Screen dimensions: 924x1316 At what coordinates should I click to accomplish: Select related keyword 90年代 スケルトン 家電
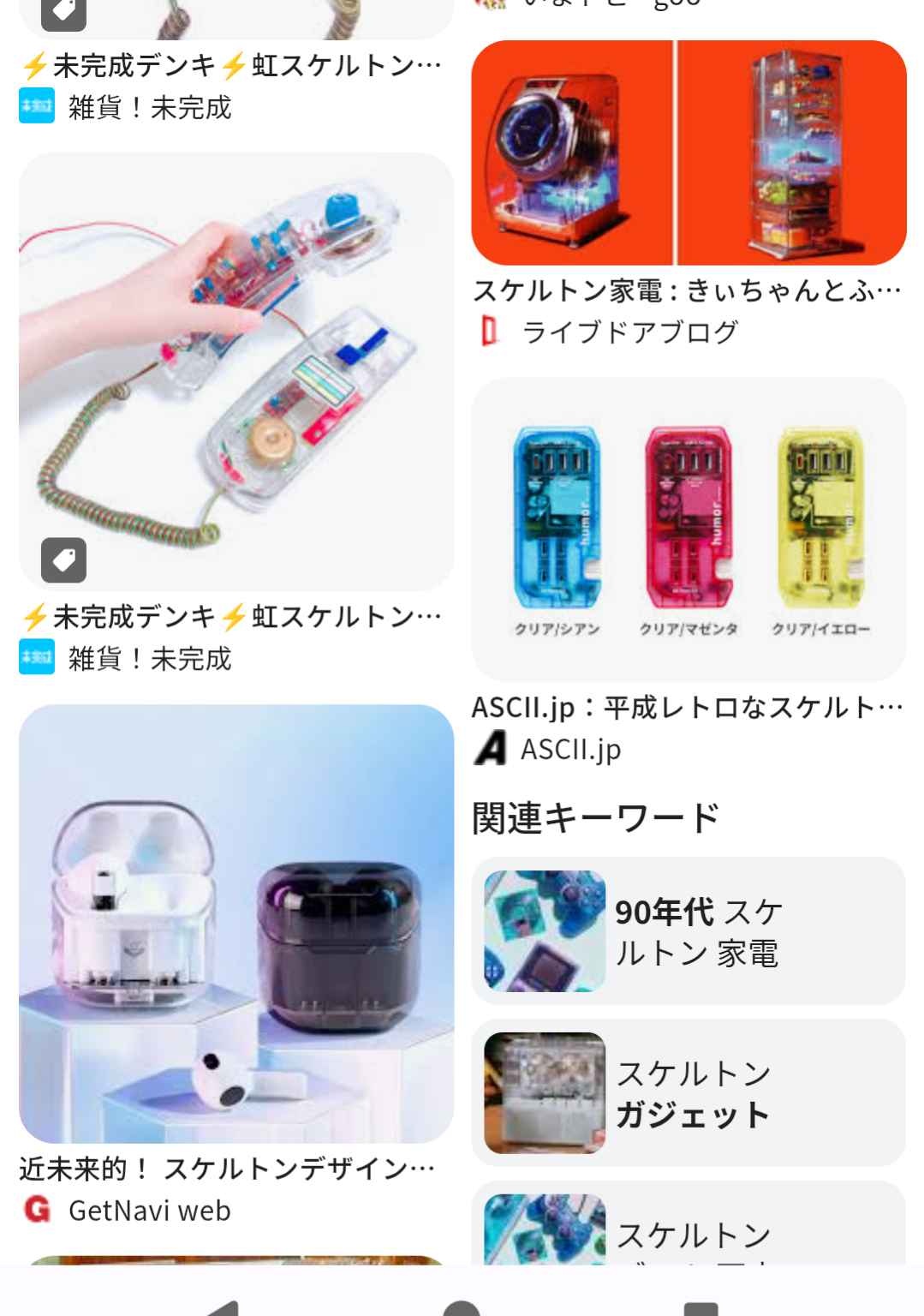pyautogui.click(x=689, y=931)
